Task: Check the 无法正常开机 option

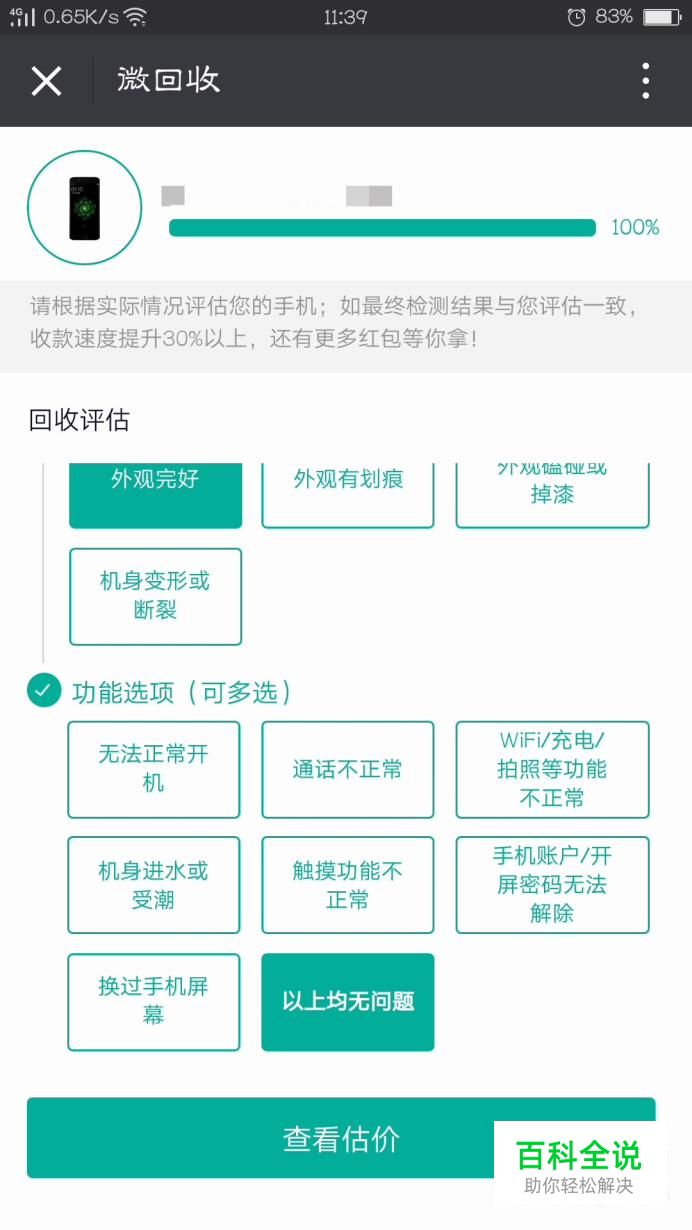Action: (x=154, y=769)
